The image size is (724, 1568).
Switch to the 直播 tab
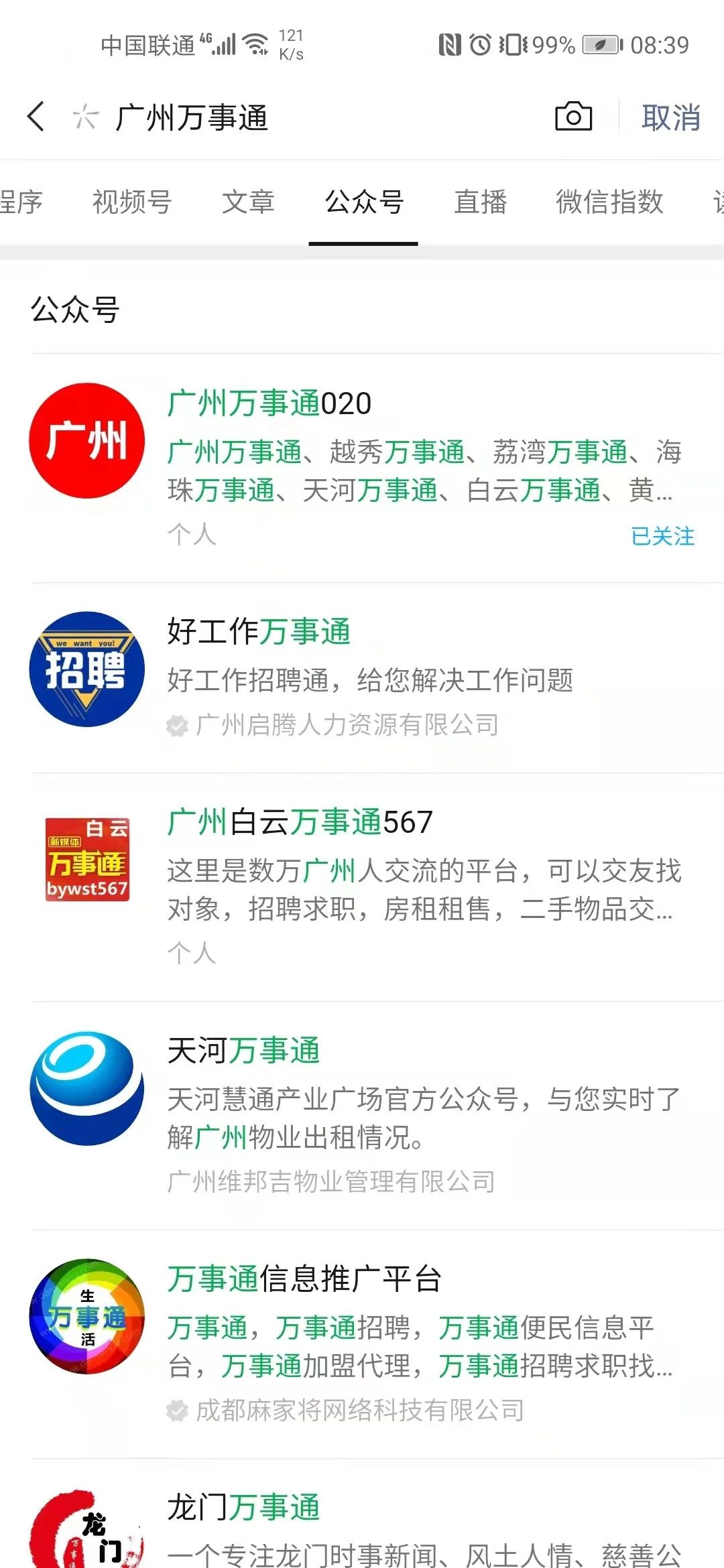point(481,202)
